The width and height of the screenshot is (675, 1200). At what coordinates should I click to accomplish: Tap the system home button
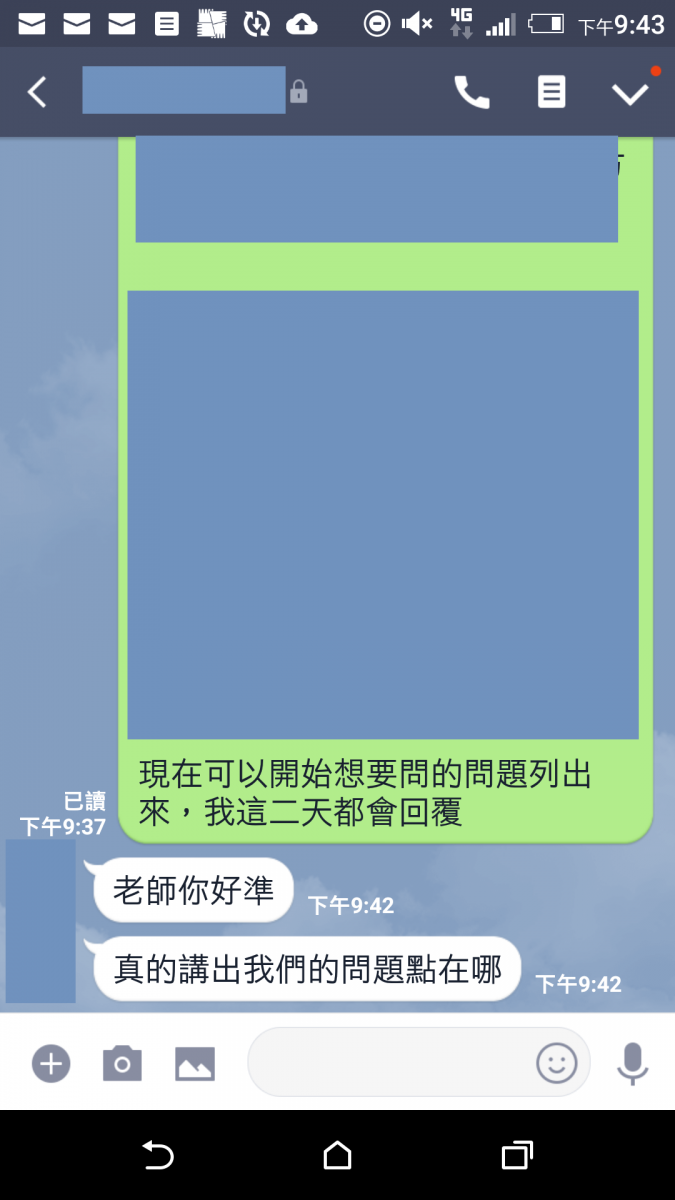click(337, 1156)
